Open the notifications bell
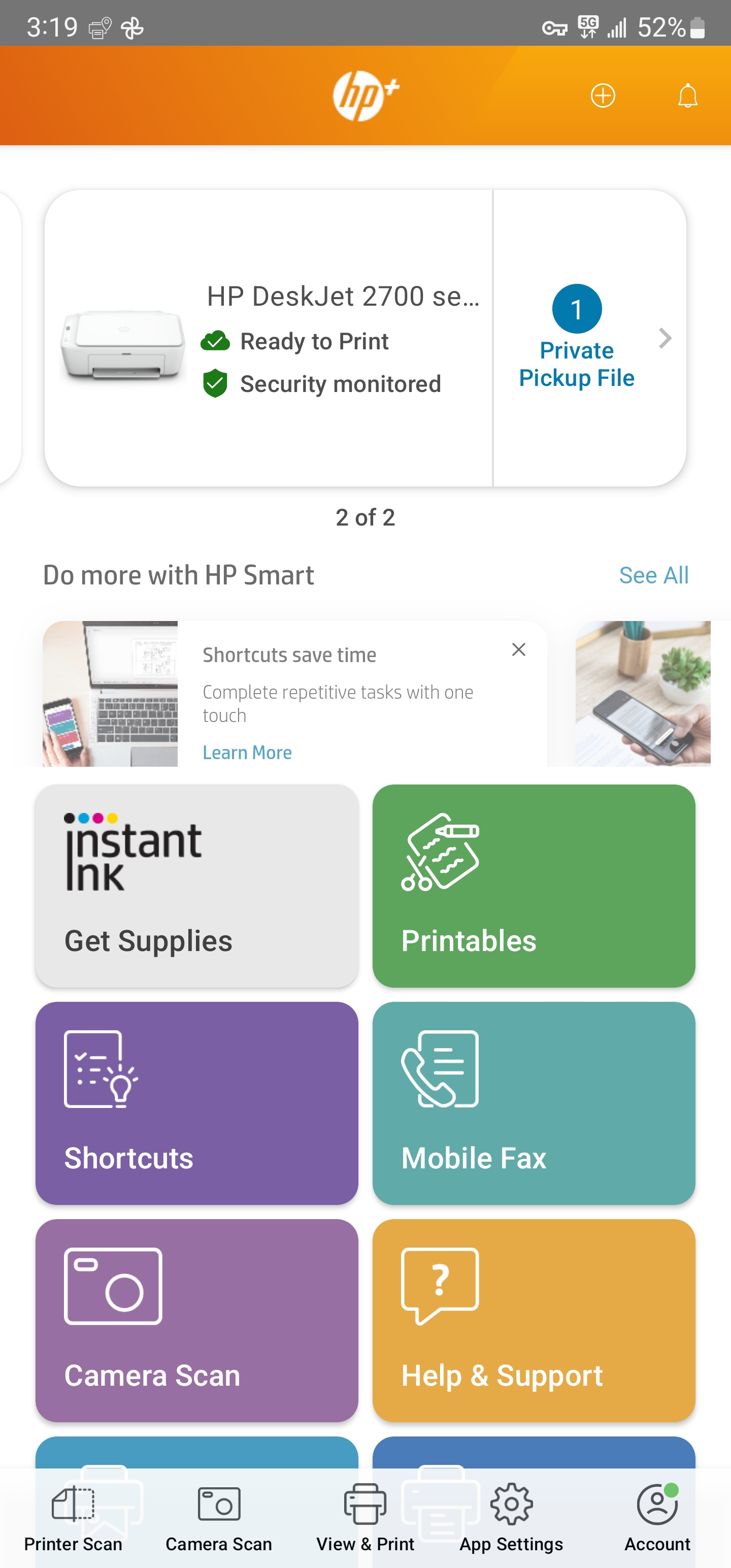The height and width of the screenshot is (1568, 731). 687,95
